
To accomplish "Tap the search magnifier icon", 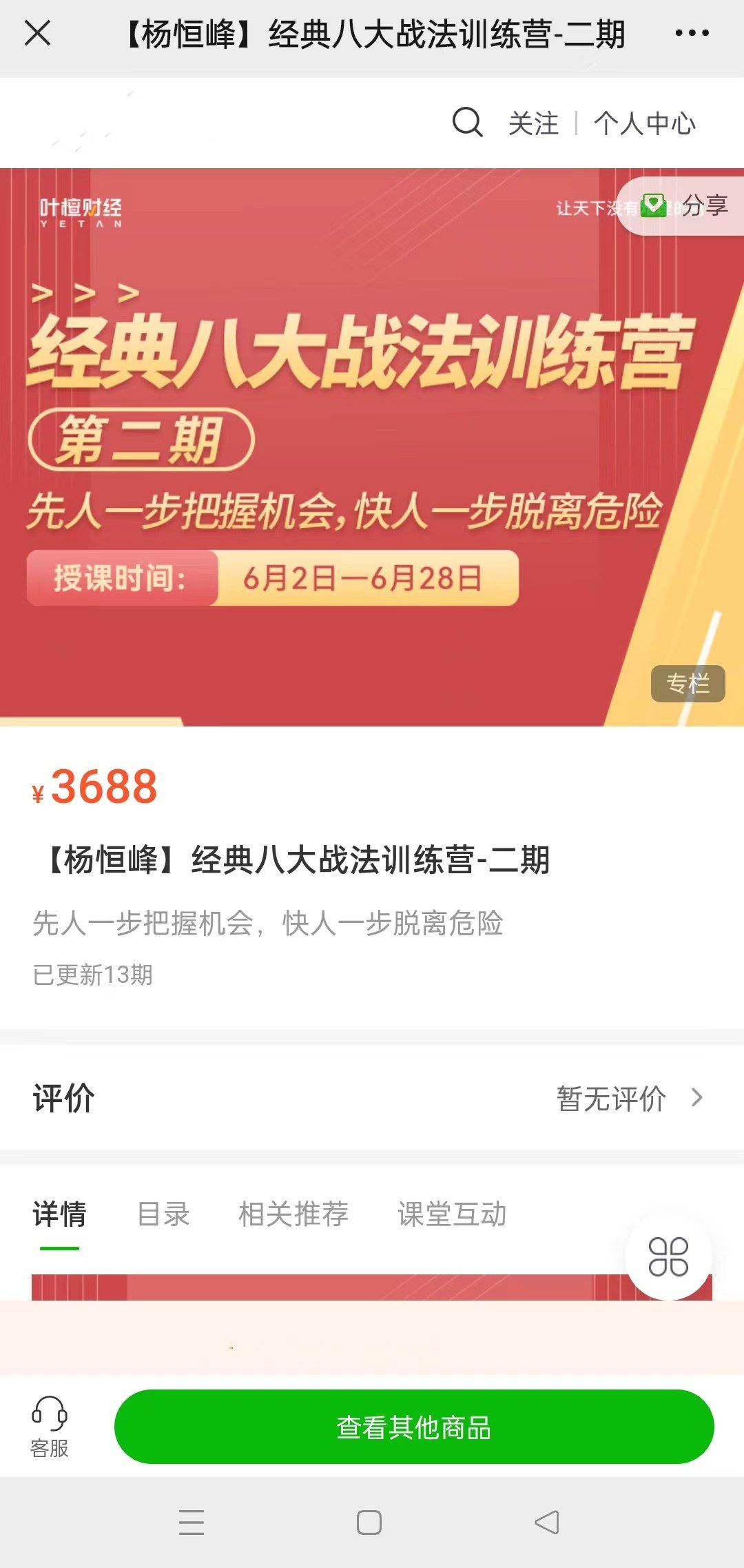I will coord(467,123).
